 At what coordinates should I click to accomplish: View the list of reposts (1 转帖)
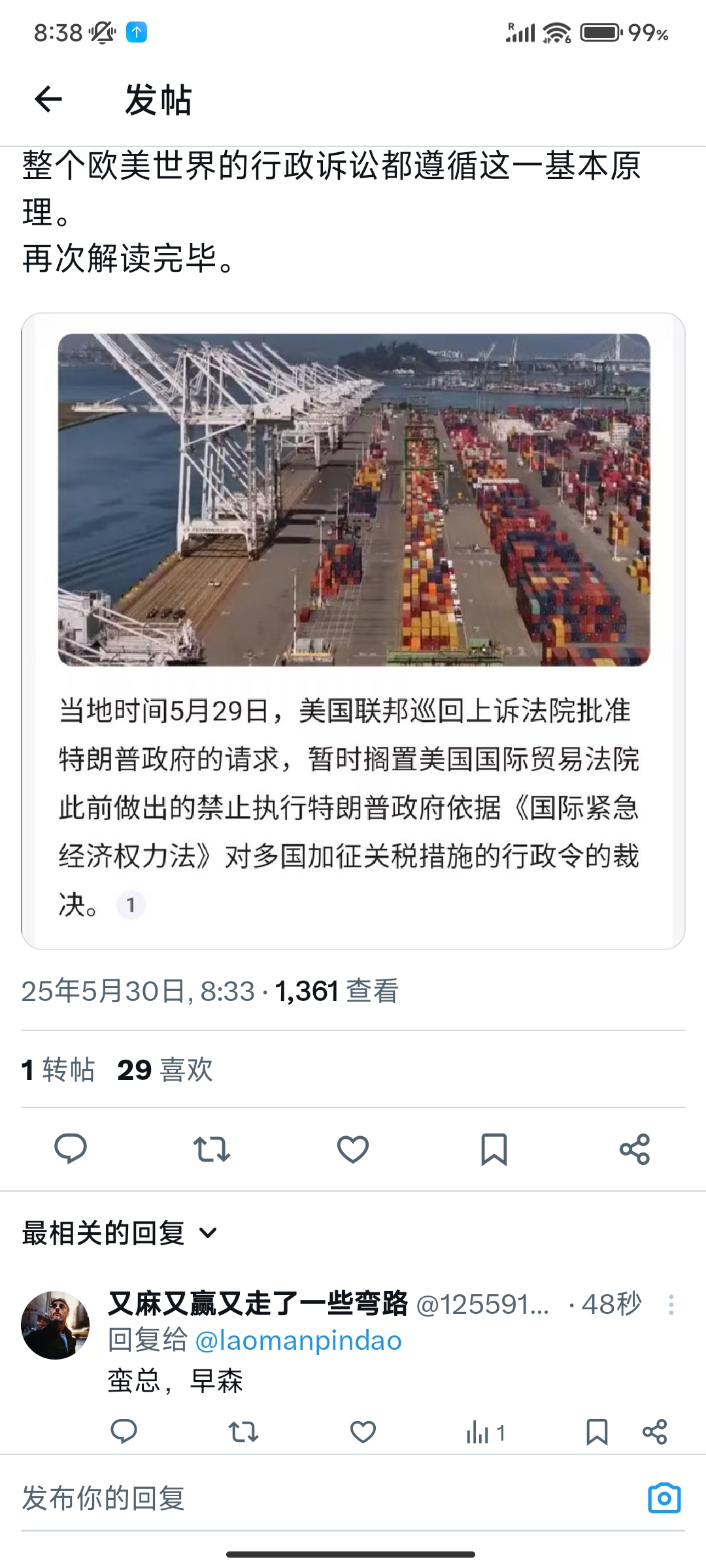pyautogui.click(x=58, y=1070)
